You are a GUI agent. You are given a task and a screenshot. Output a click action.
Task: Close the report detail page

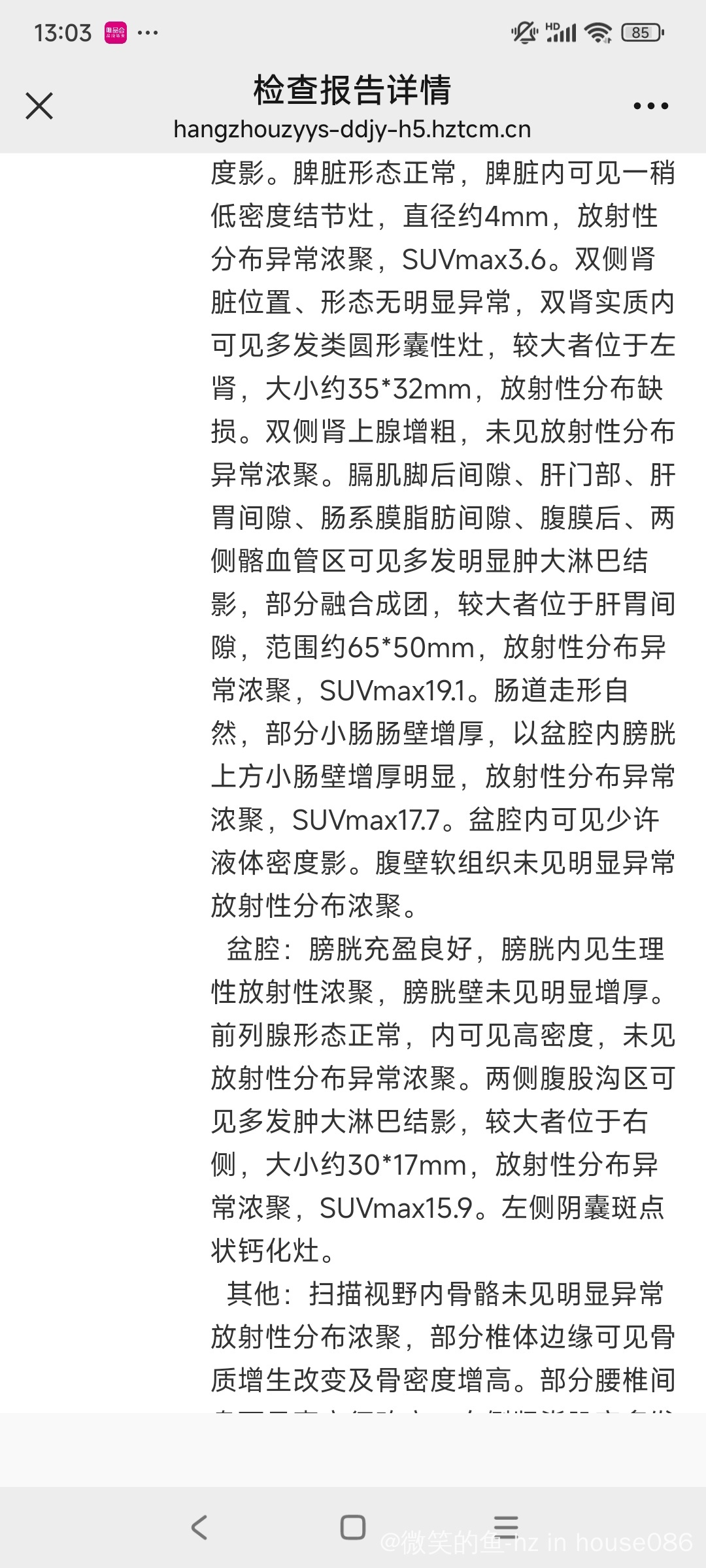tap(39, 106)
